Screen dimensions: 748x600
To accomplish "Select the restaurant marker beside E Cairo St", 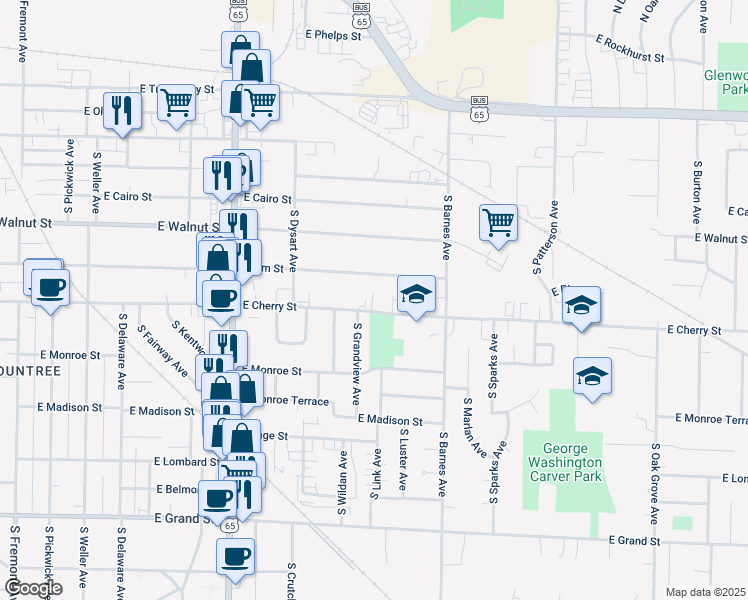I will [223, 175].
